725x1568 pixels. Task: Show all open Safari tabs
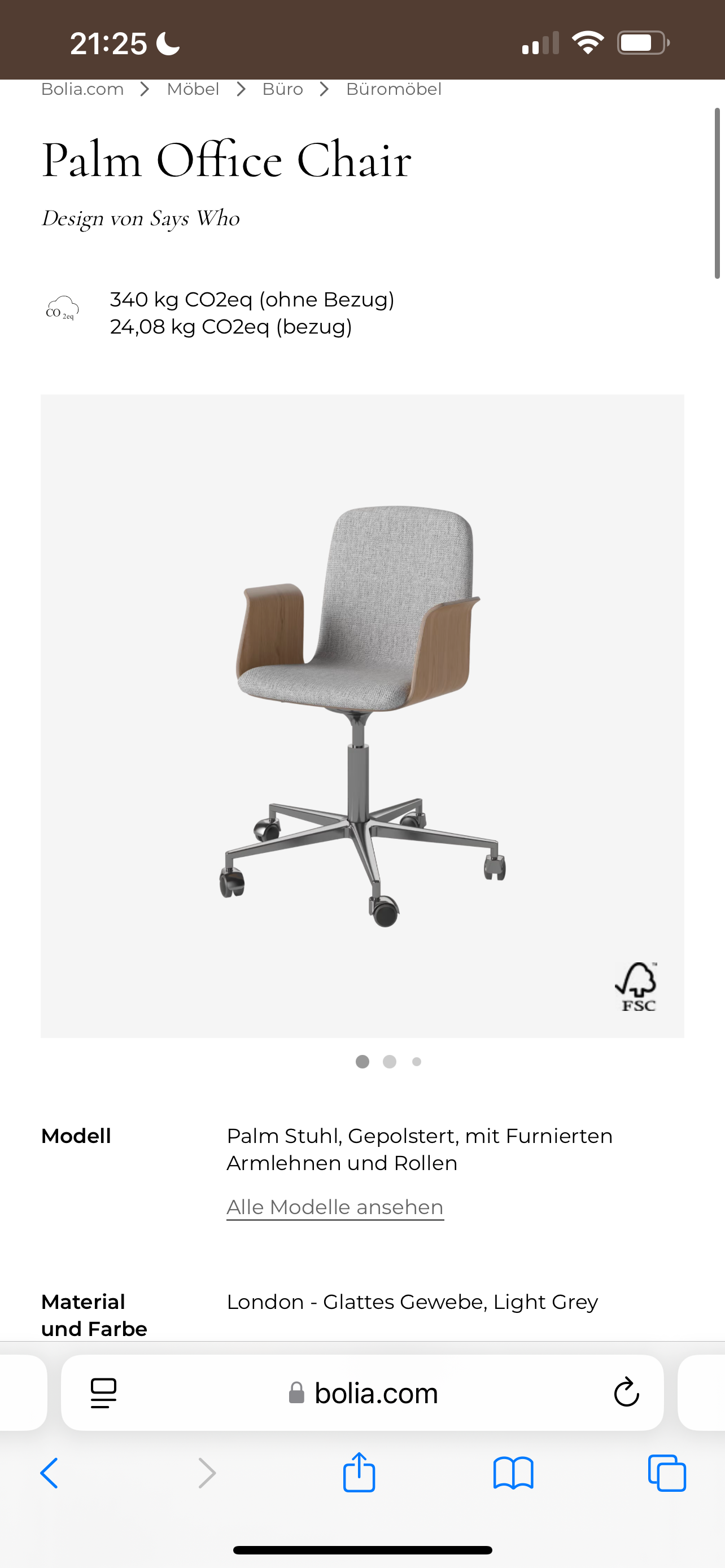pyautogui.click(x=667, y=1473)
